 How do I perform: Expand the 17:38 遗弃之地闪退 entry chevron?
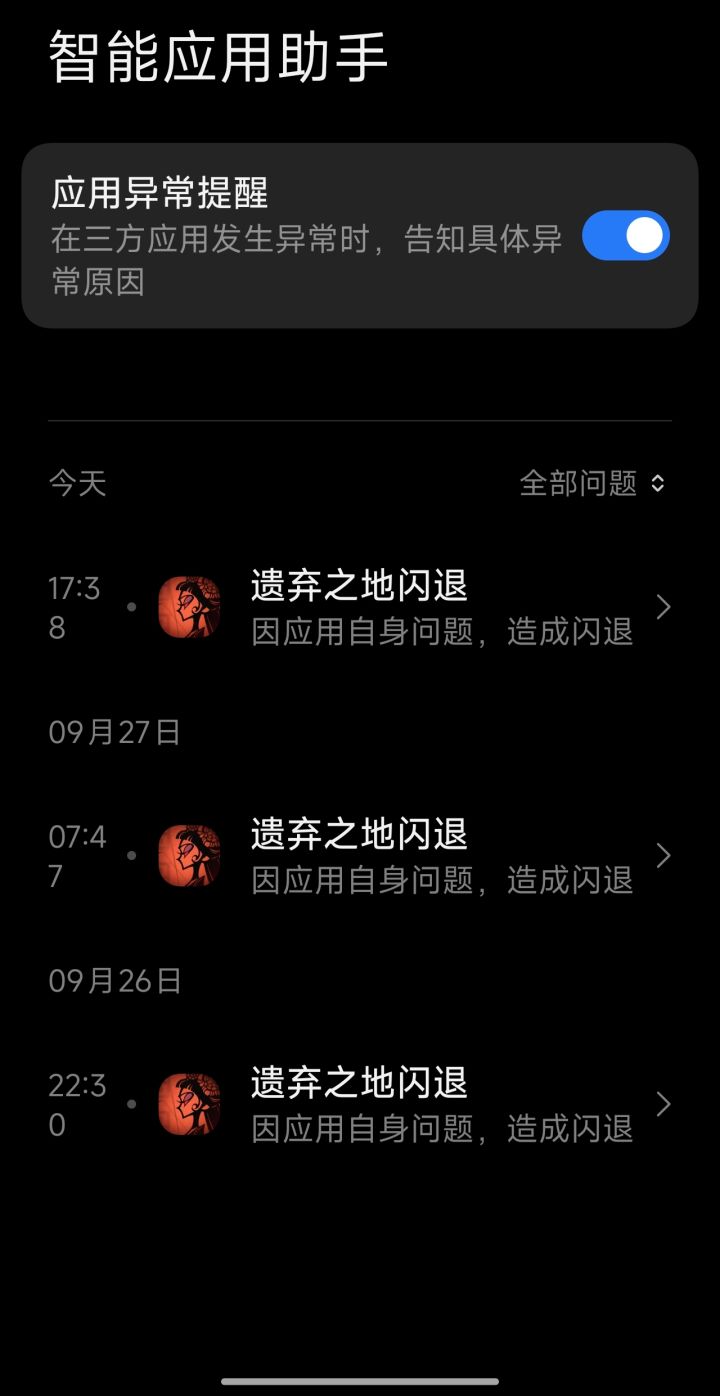pos(662,607)
